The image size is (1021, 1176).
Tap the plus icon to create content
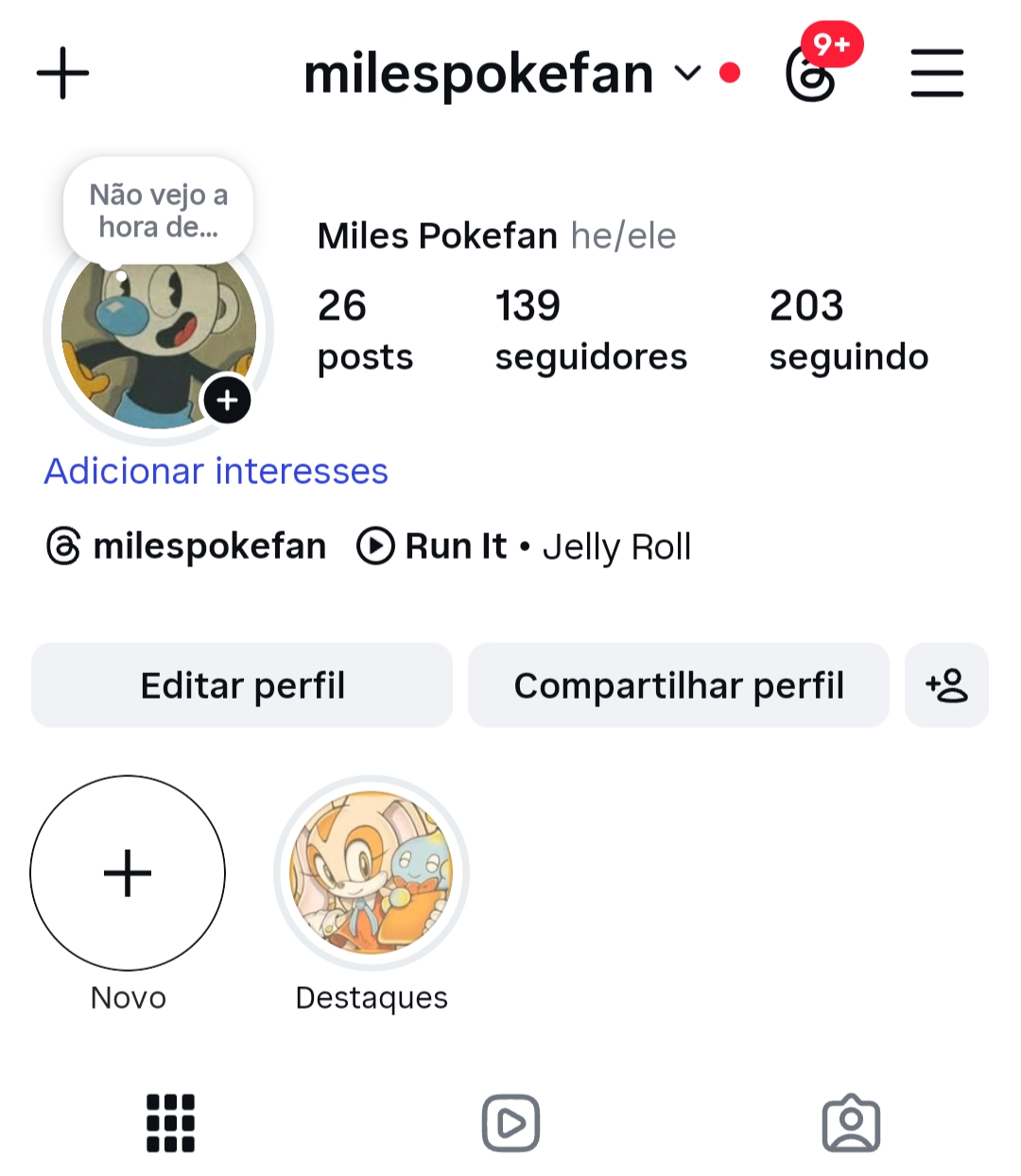tap(62, 73)
